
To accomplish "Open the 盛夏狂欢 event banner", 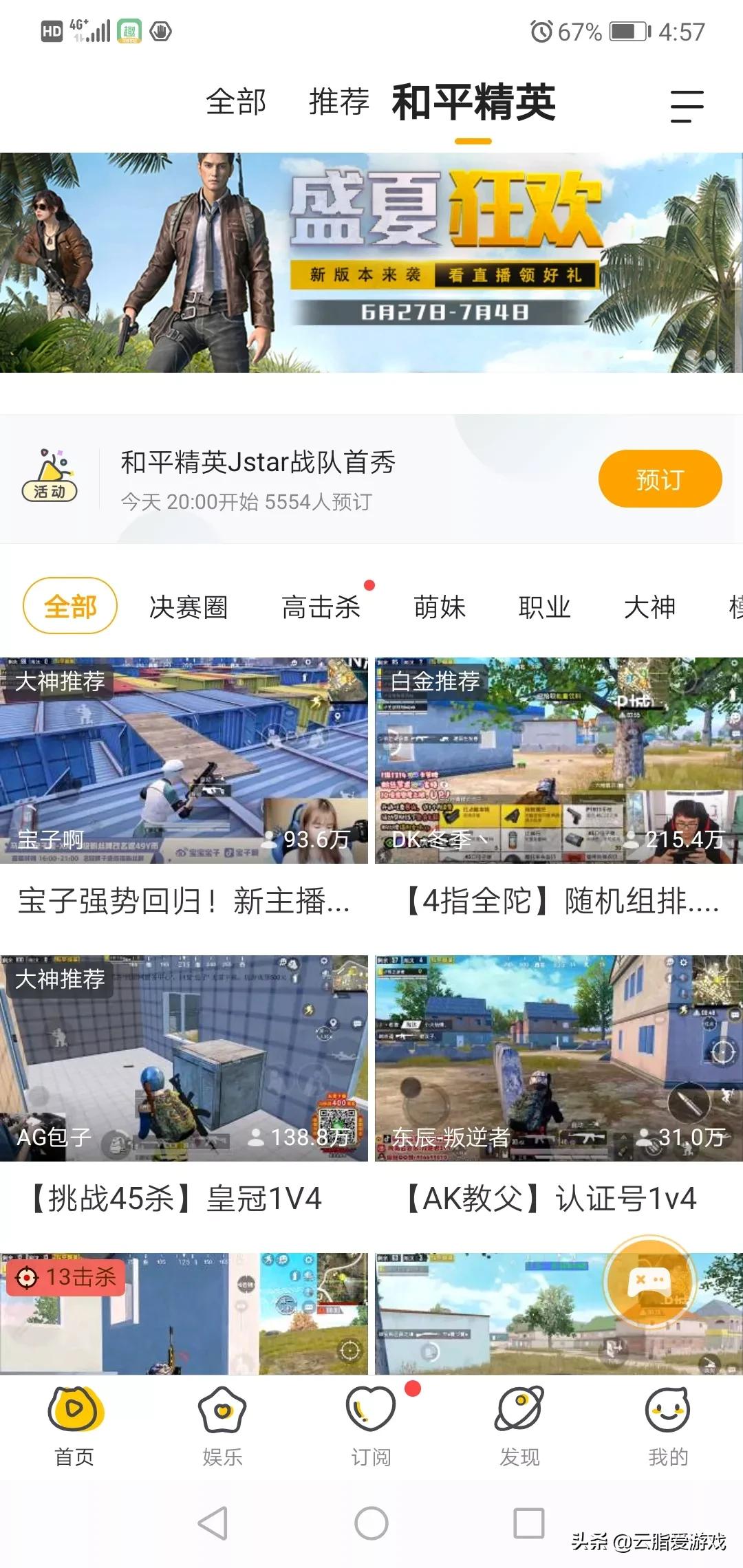I will pyautogui.click(x=371, y=262).
